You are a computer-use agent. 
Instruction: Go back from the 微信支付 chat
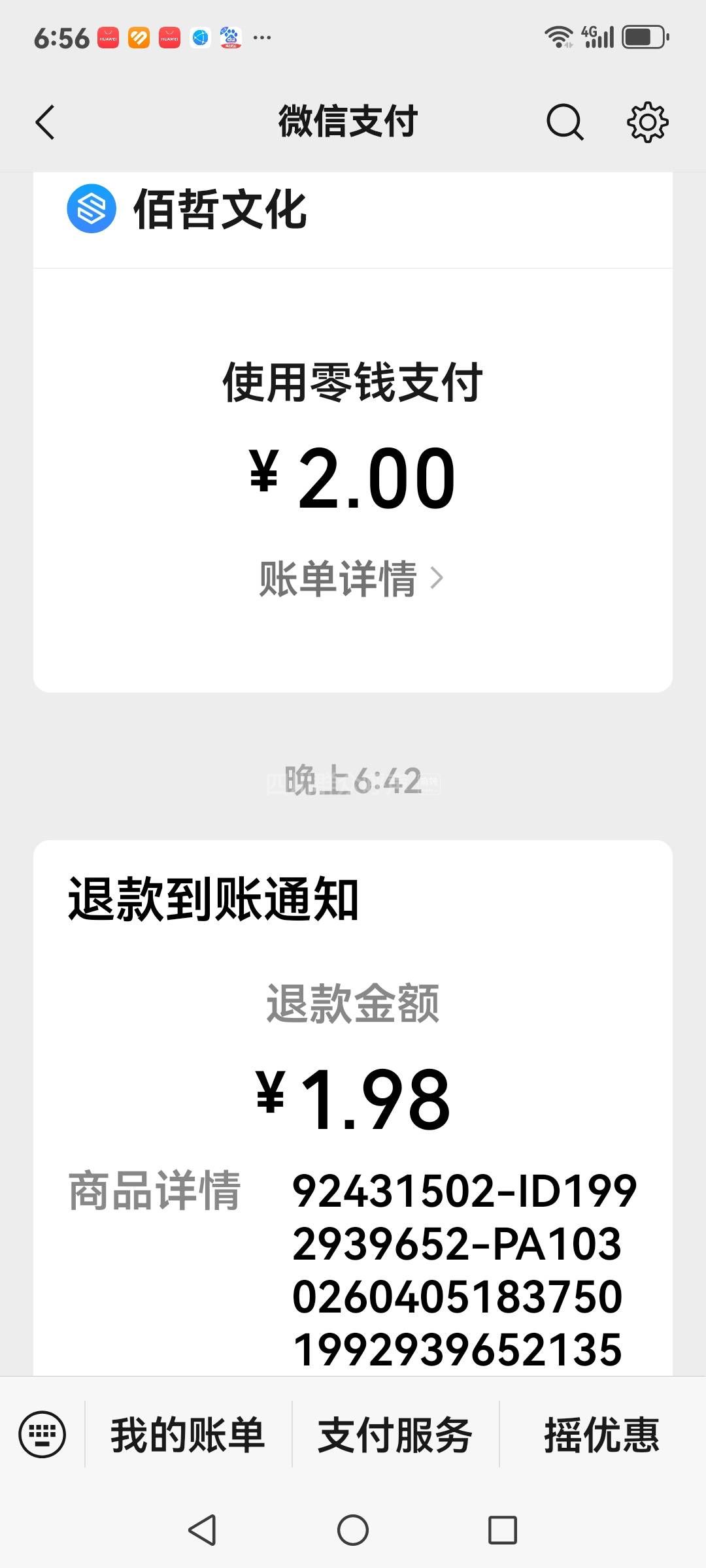pos(44,122)
